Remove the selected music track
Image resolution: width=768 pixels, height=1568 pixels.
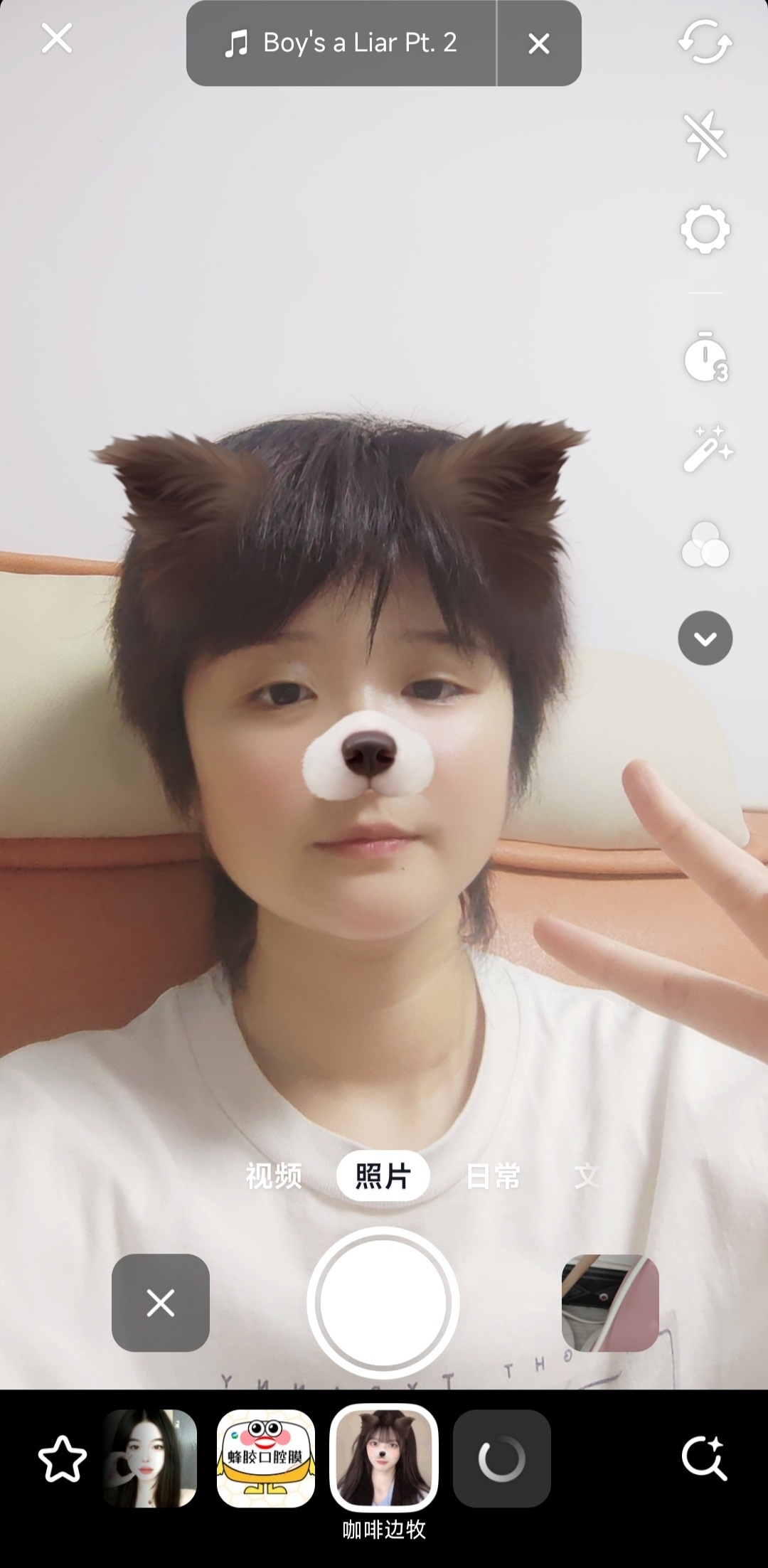point(539,43)
